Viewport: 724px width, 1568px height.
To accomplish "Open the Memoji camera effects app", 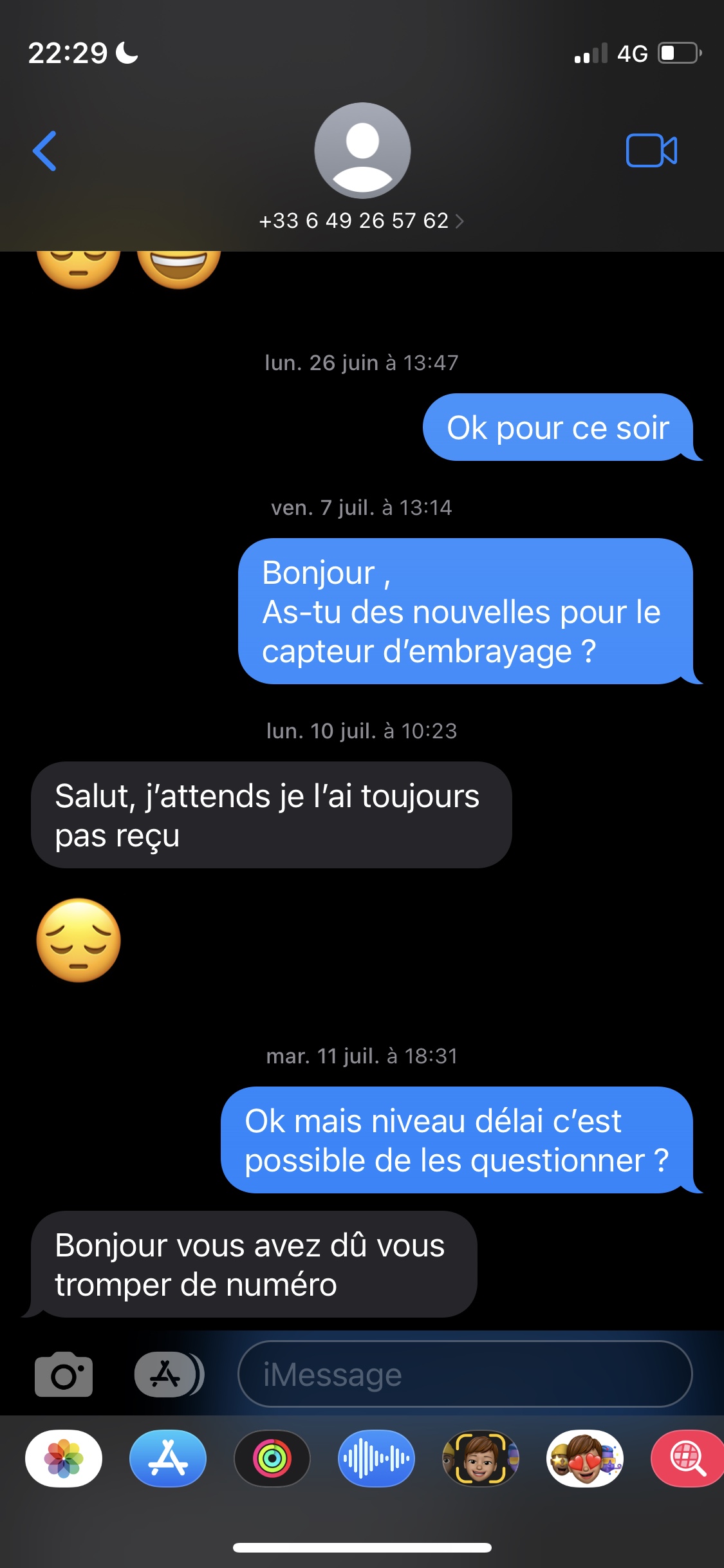I will pyautogui.click(x=481, y=1458).
